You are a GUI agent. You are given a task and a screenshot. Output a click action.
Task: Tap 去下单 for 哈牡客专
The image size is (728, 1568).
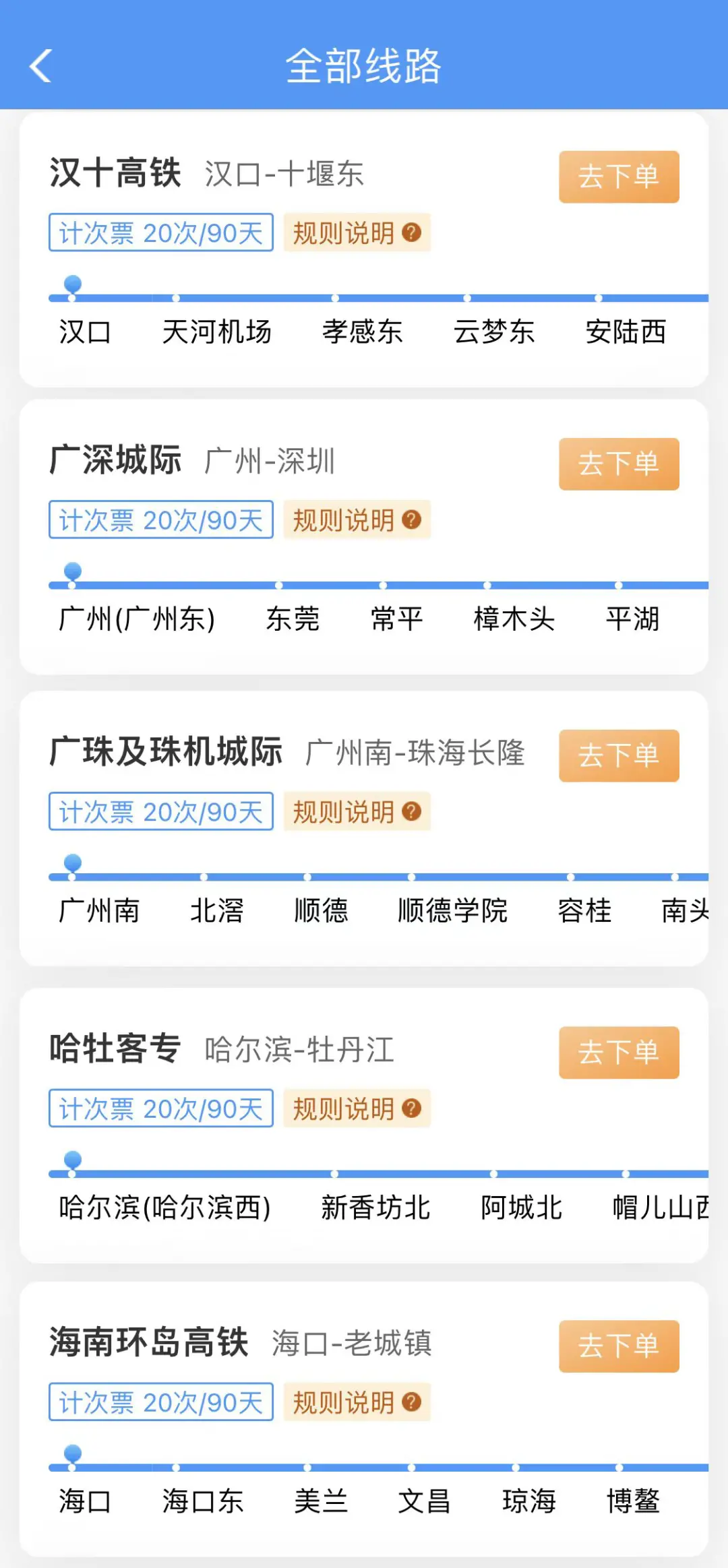click(x=619, y=1053)
